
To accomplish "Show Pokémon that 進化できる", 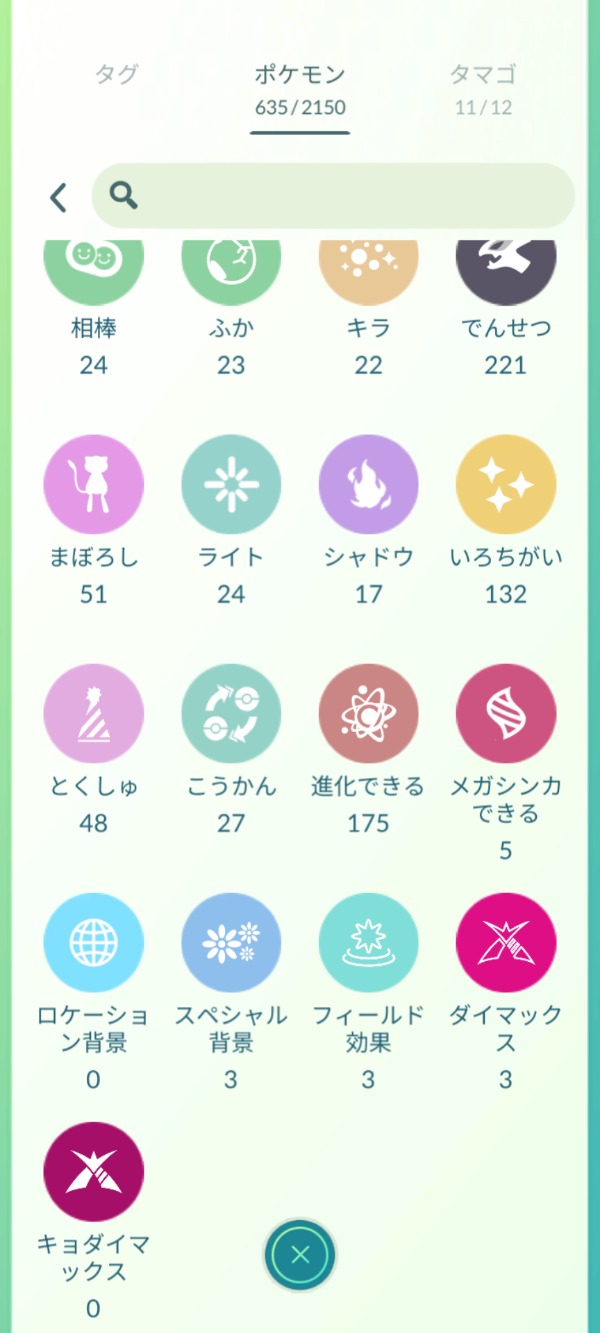I will [368, 714].
